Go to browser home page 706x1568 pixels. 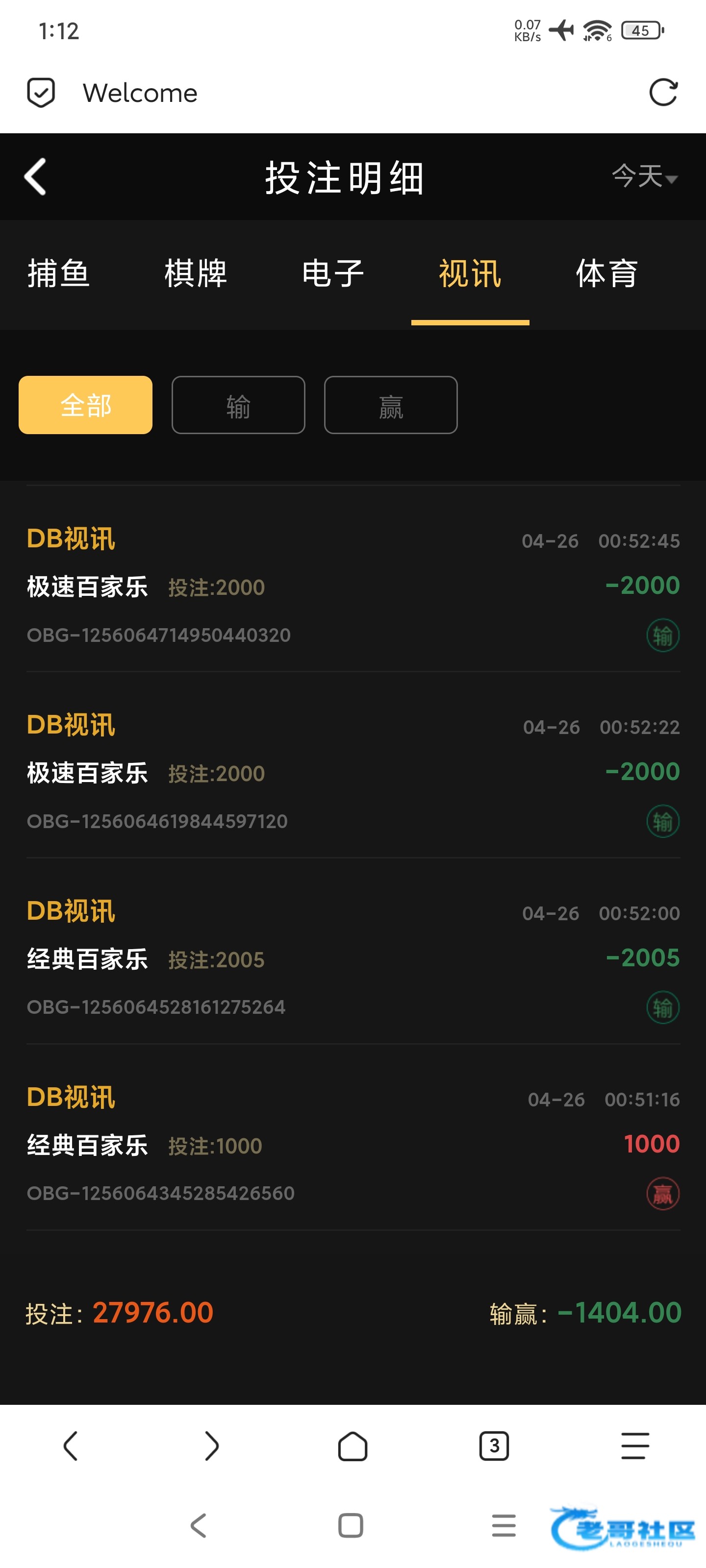(352, 1445)
